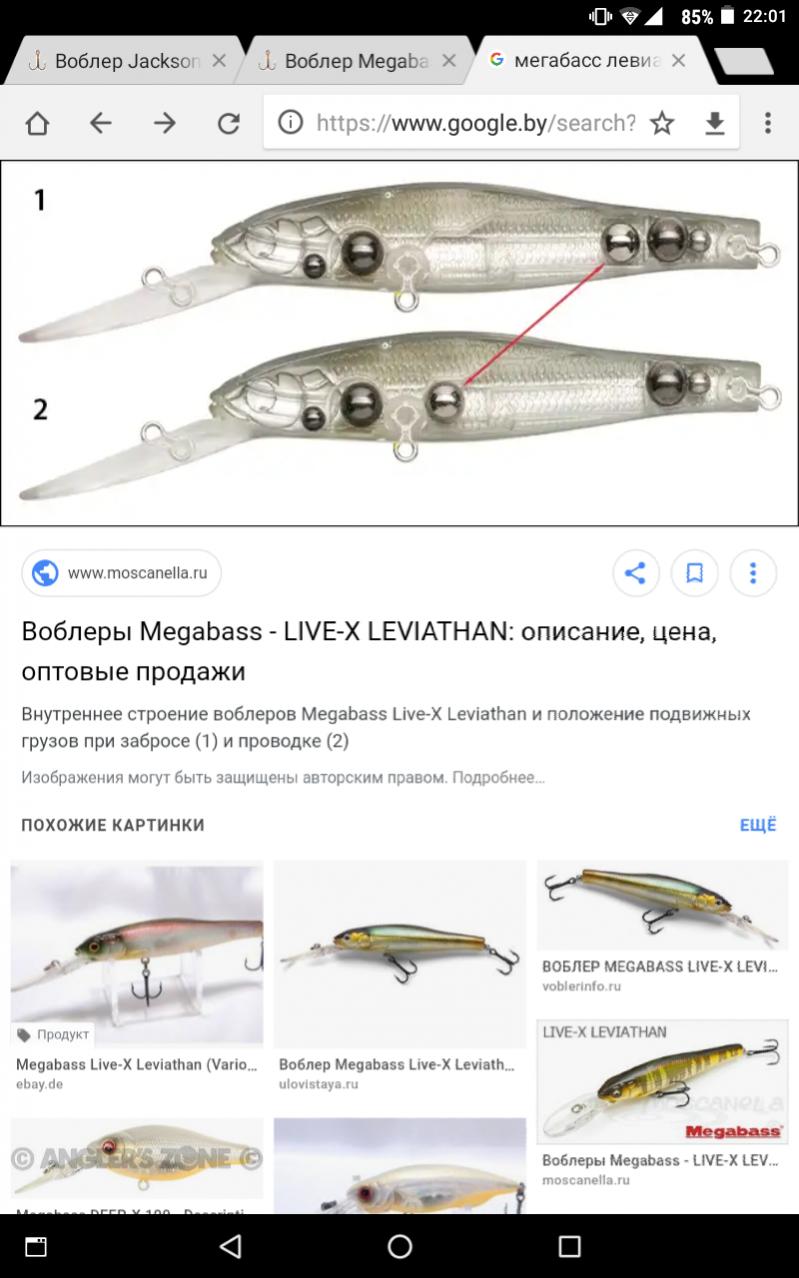Save image to collection bookmark
Screen dimensions: 799x1278
(x=694, y=573)
